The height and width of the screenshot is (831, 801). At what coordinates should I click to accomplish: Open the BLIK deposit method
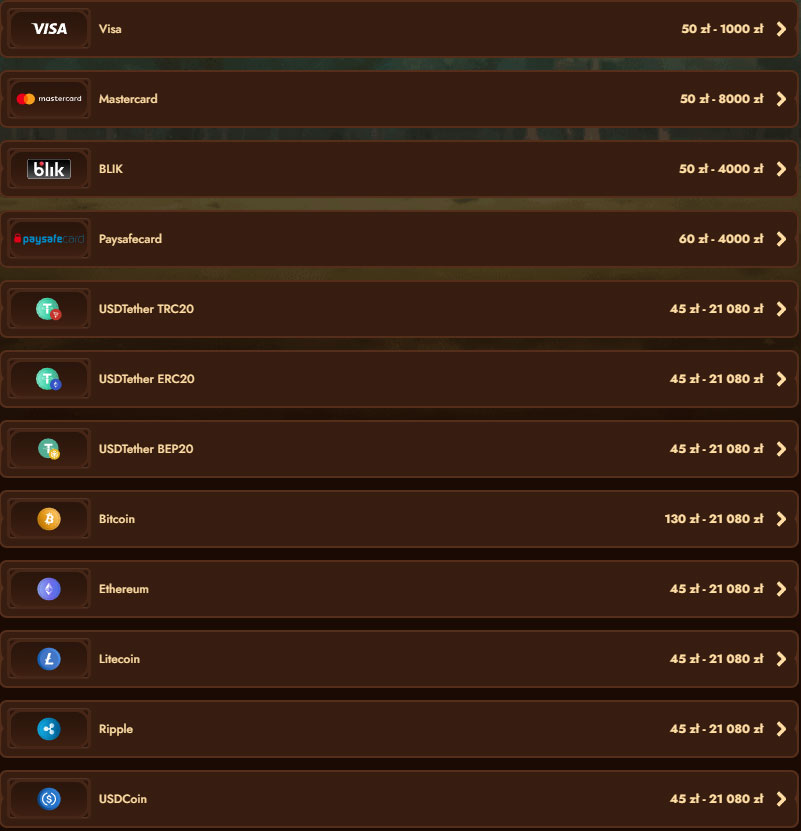(400, 169)
